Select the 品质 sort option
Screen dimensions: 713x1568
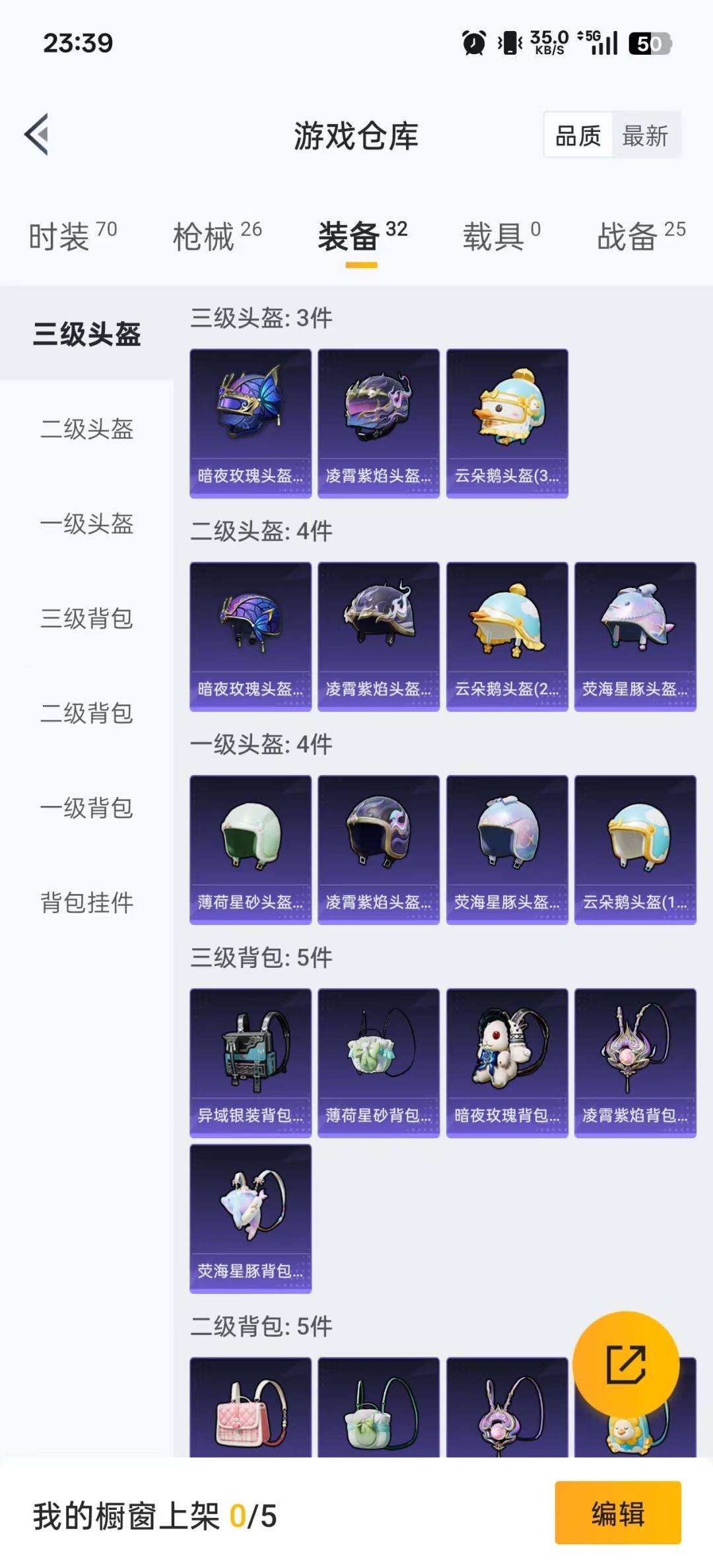[578, 136]
